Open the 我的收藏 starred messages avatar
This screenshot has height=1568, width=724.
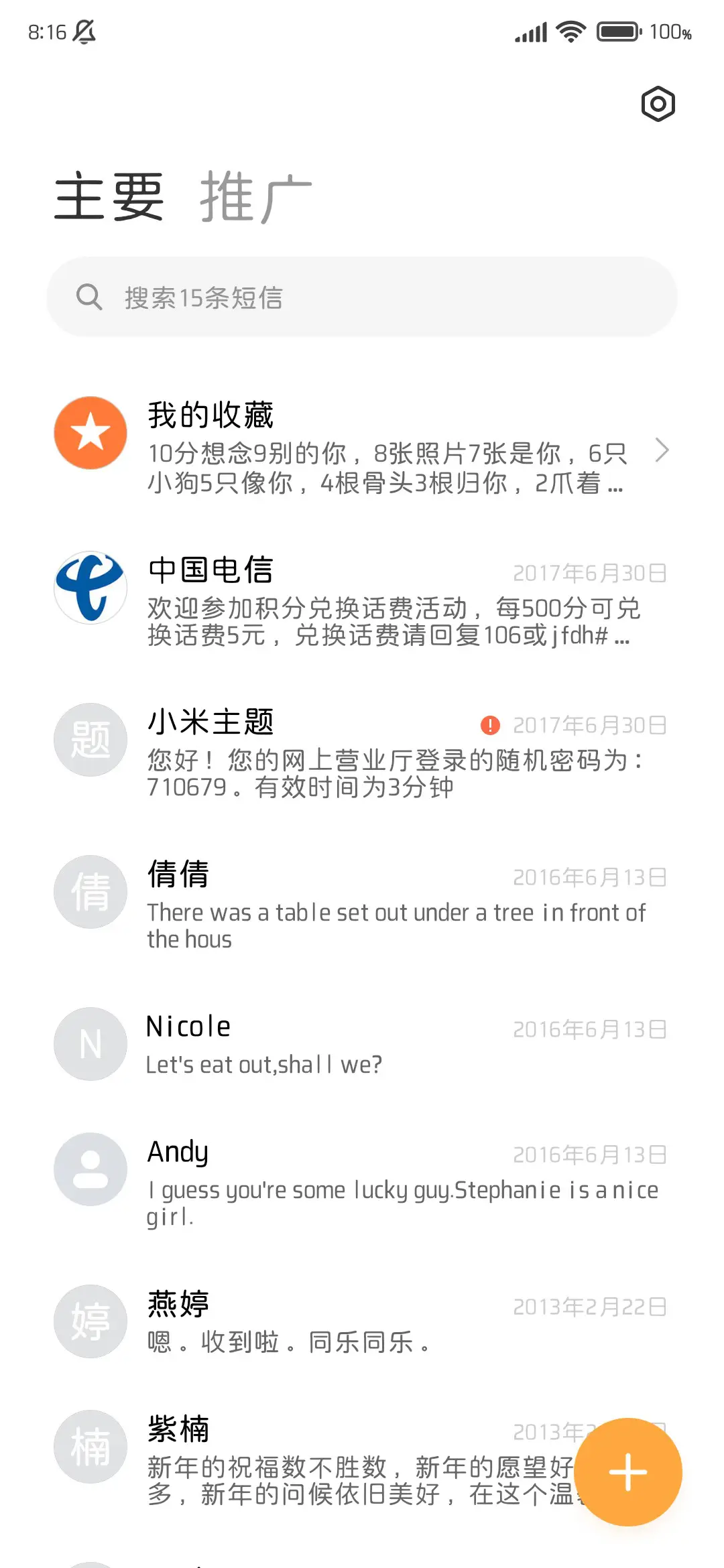(x=90, y=432)
